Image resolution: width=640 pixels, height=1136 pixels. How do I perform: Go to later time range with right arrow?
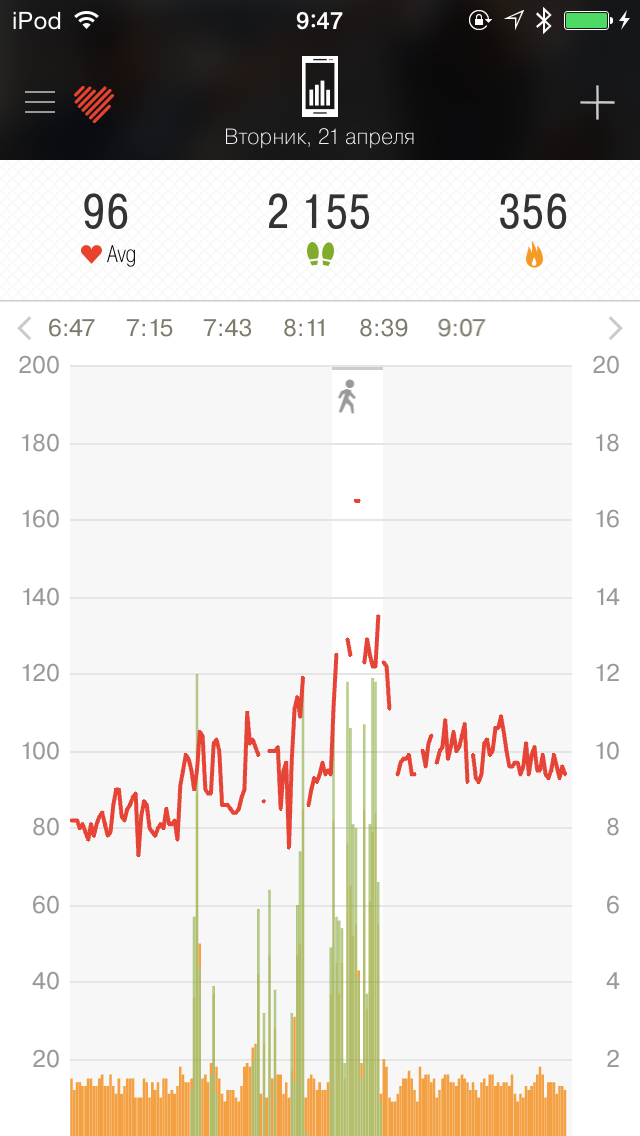615,328
